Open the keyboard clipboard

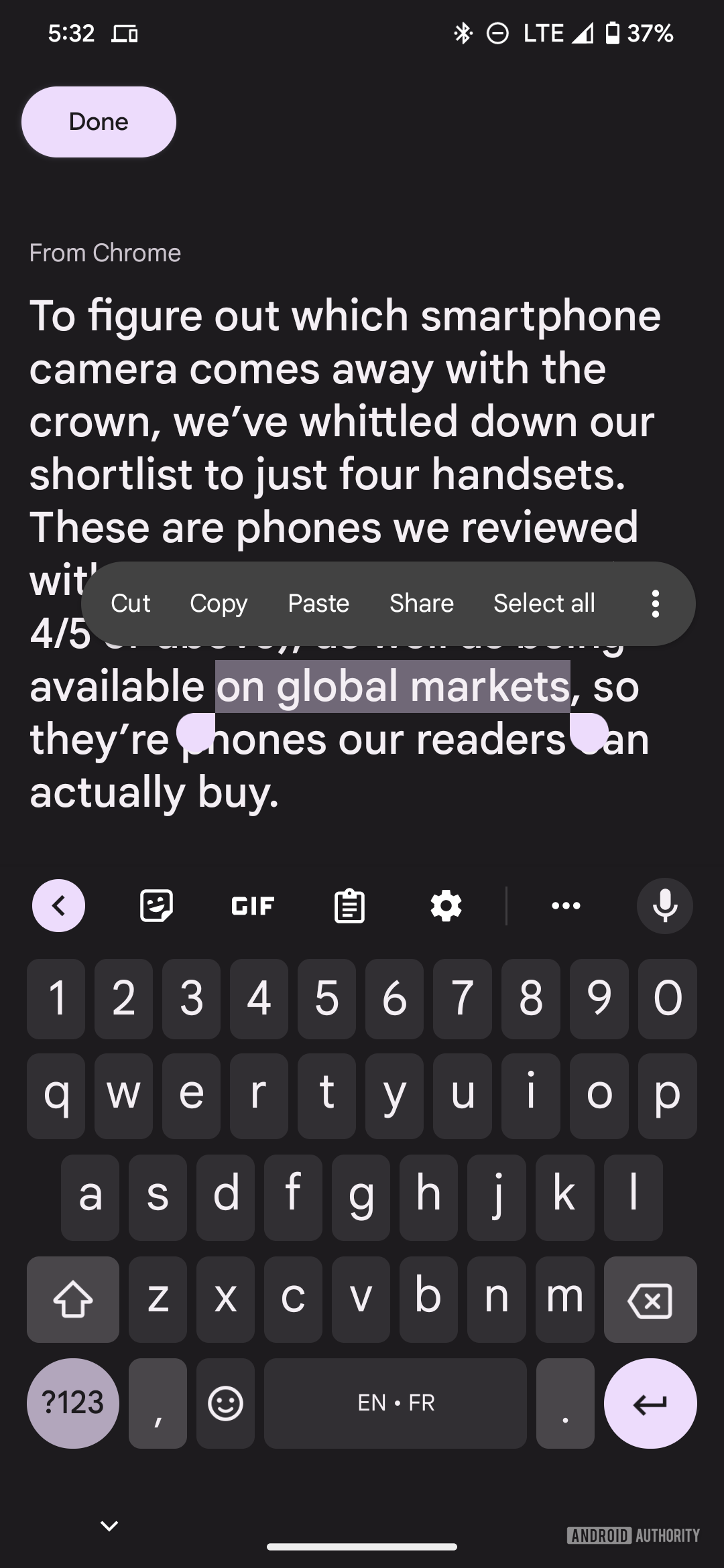pyautogui.click(x=349, y=906)
